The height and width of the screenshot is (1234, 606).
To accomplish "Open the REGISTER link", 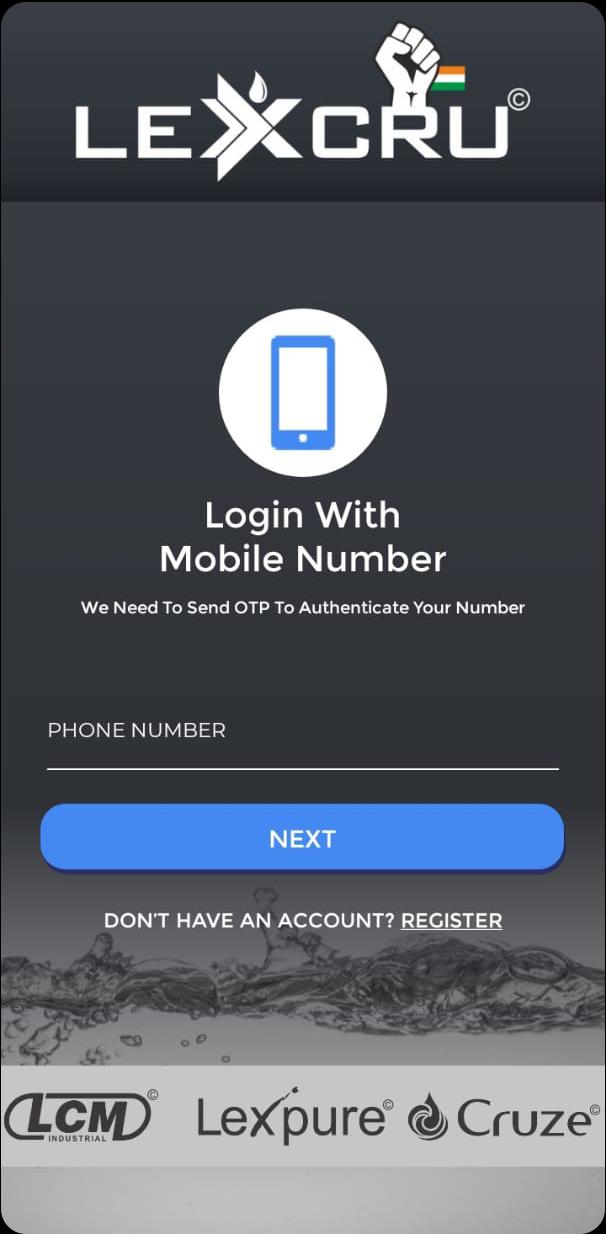I will (451, 920).
